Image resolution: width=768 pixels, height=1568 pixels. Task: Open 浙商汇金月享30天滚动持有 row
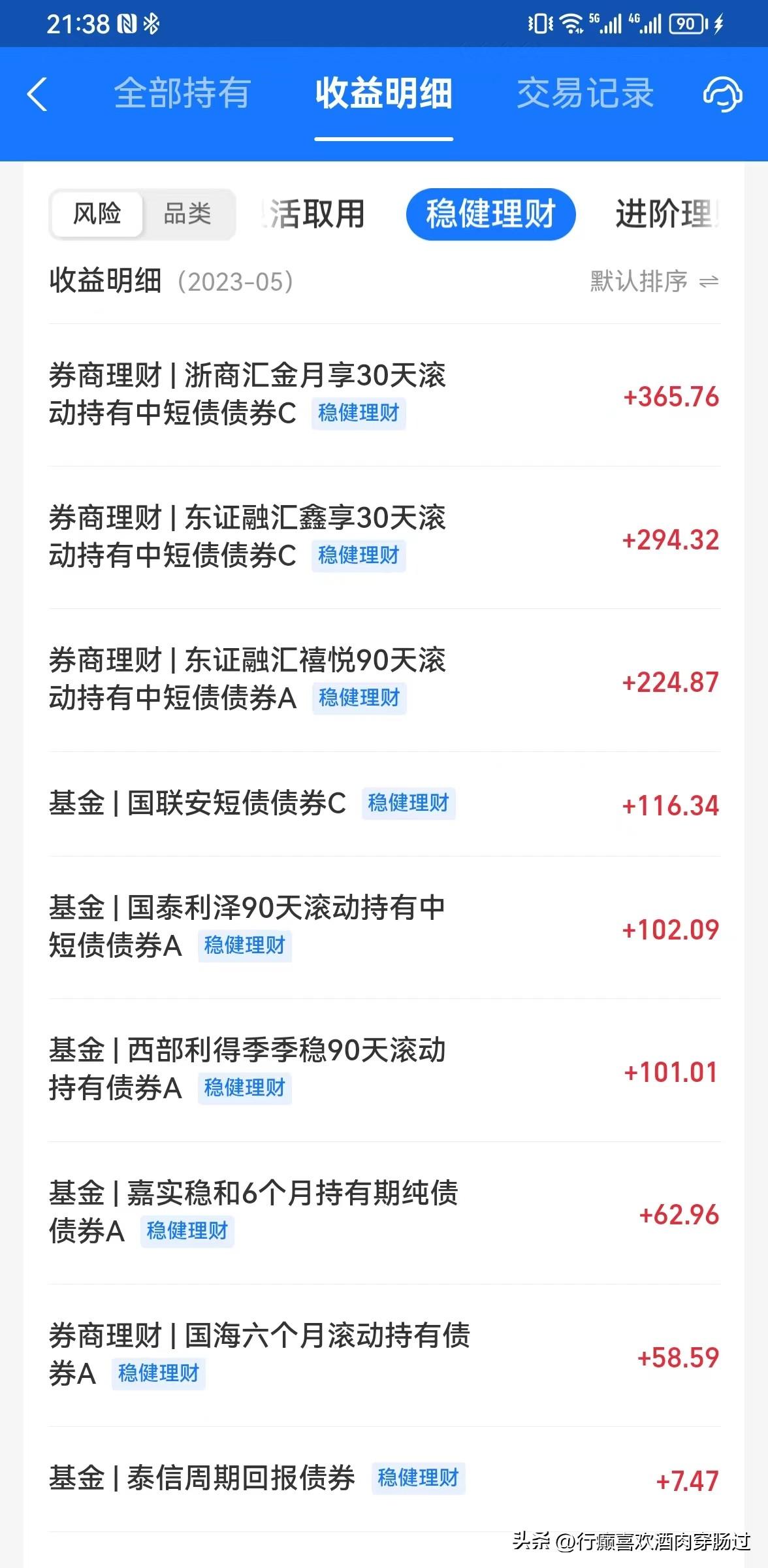point(385,395)
